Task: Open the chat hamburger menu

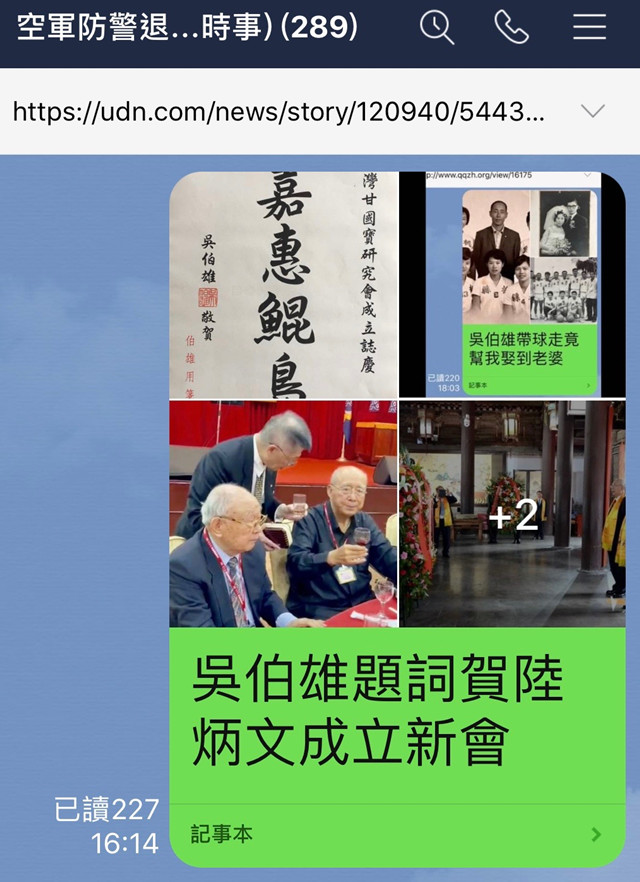Action: coord(589,27)
